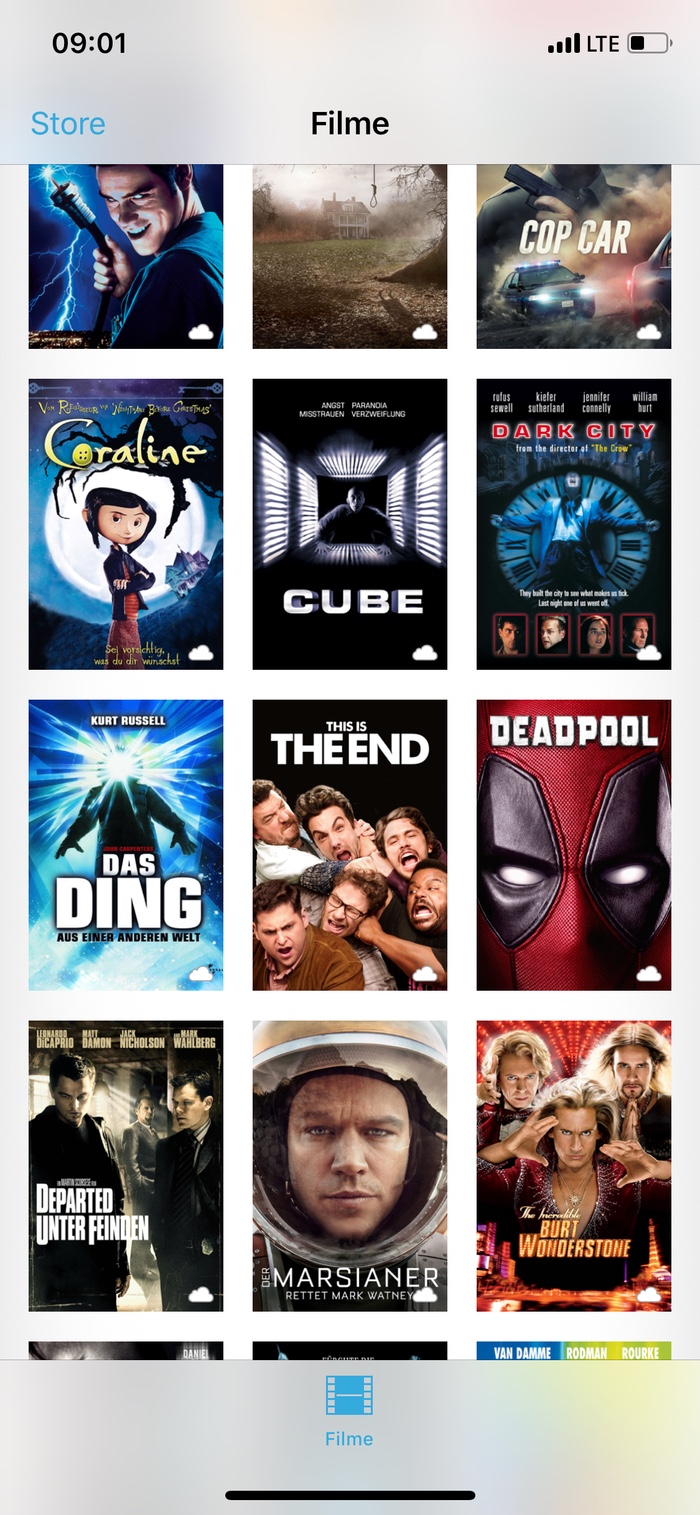The height and width of the screenshot is (1515, 700).
Task: Open the Cop Car movie
Action: pos(573,256)
